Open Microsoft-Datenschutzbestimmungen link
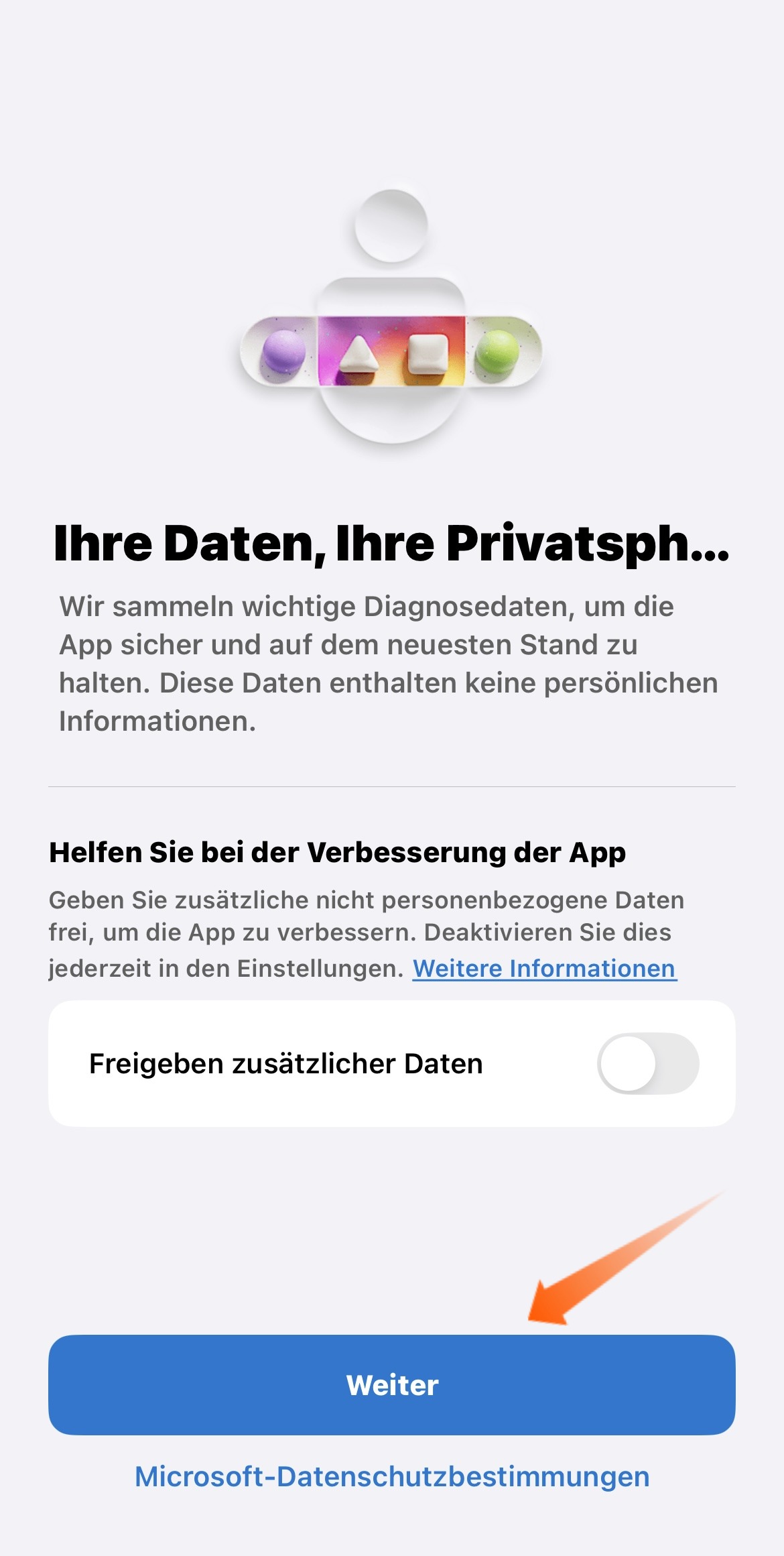 [392, 1477]
